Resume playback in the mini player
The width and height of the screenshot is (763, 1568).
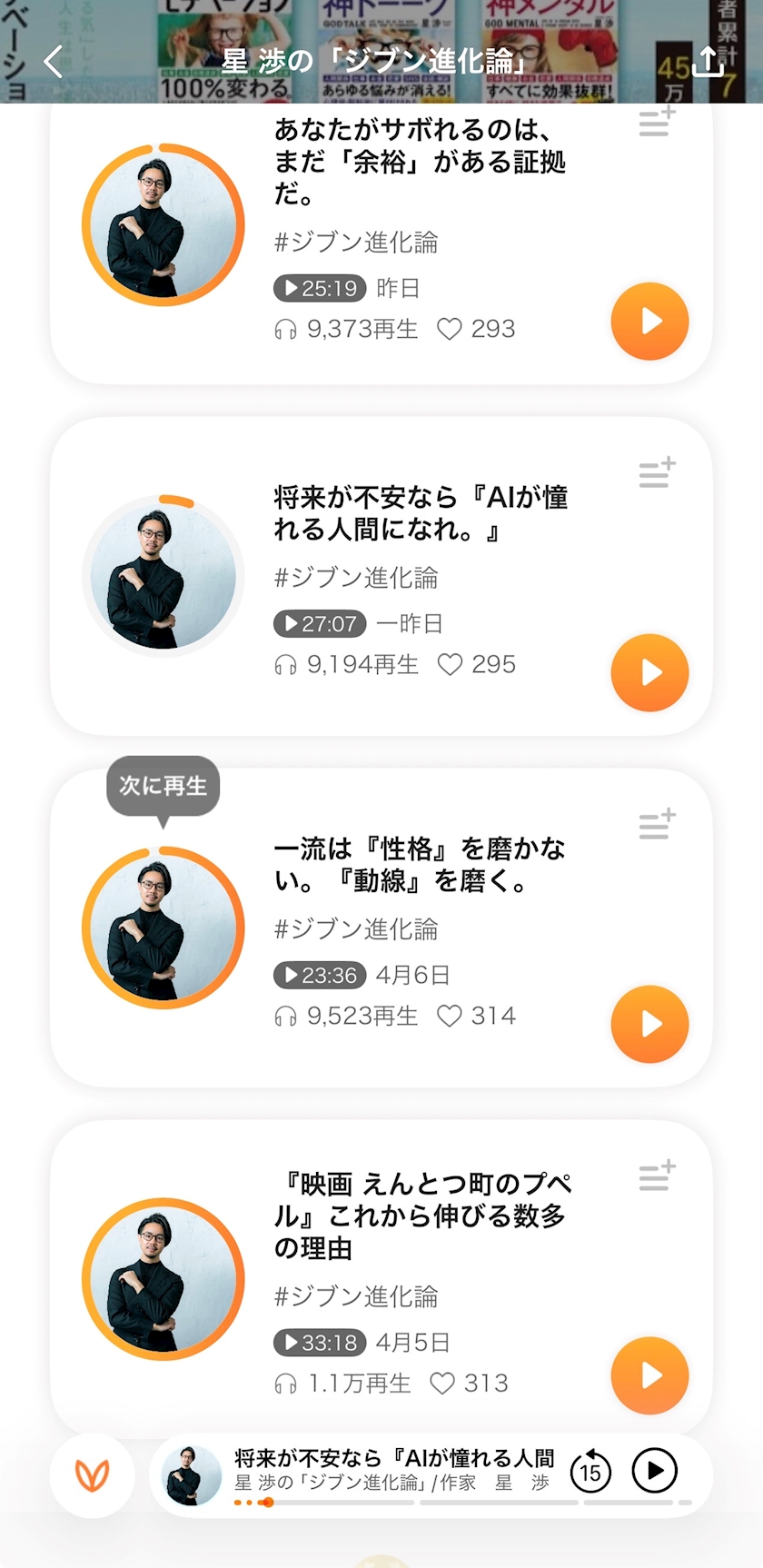click(x=654, y=1471)
